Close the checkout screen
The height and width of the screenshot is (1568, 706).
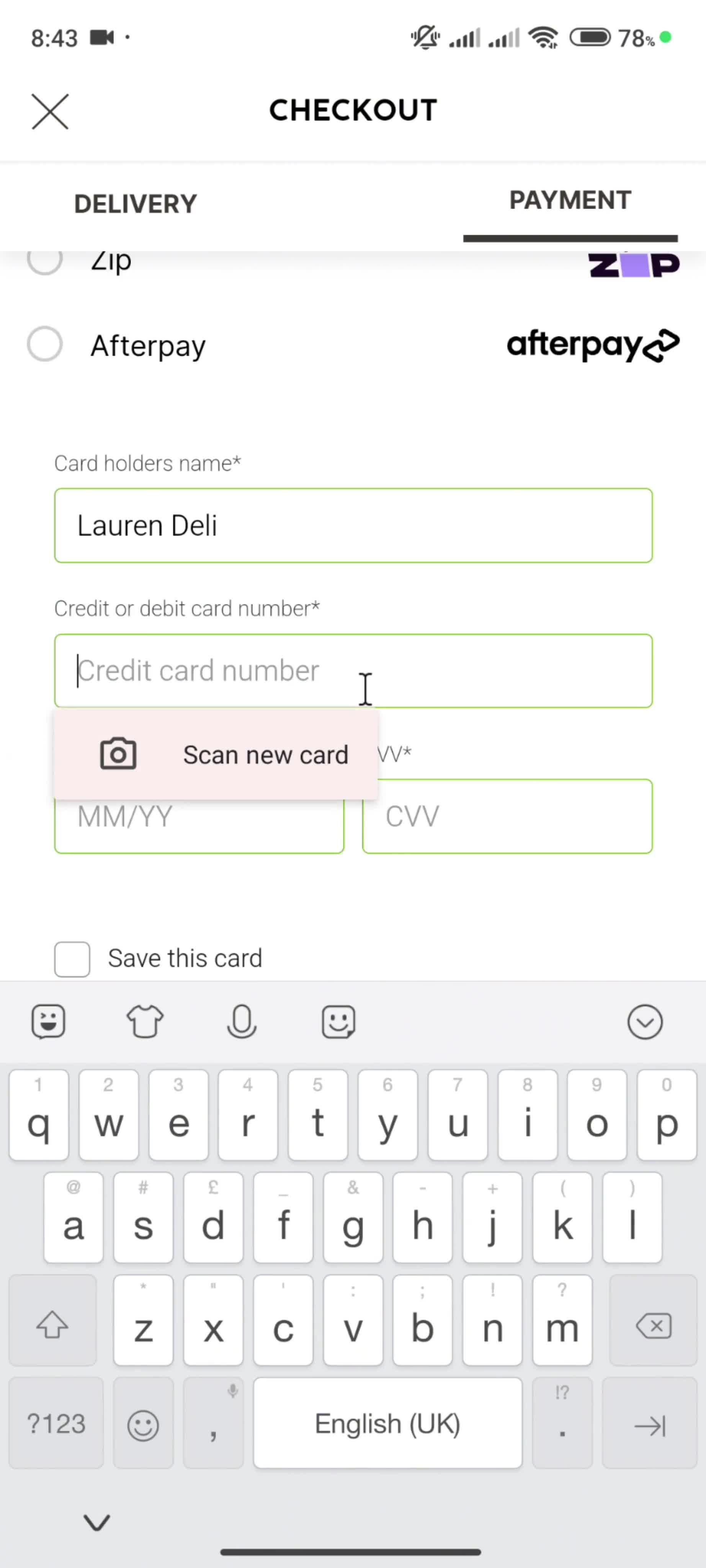coord(50,111)
